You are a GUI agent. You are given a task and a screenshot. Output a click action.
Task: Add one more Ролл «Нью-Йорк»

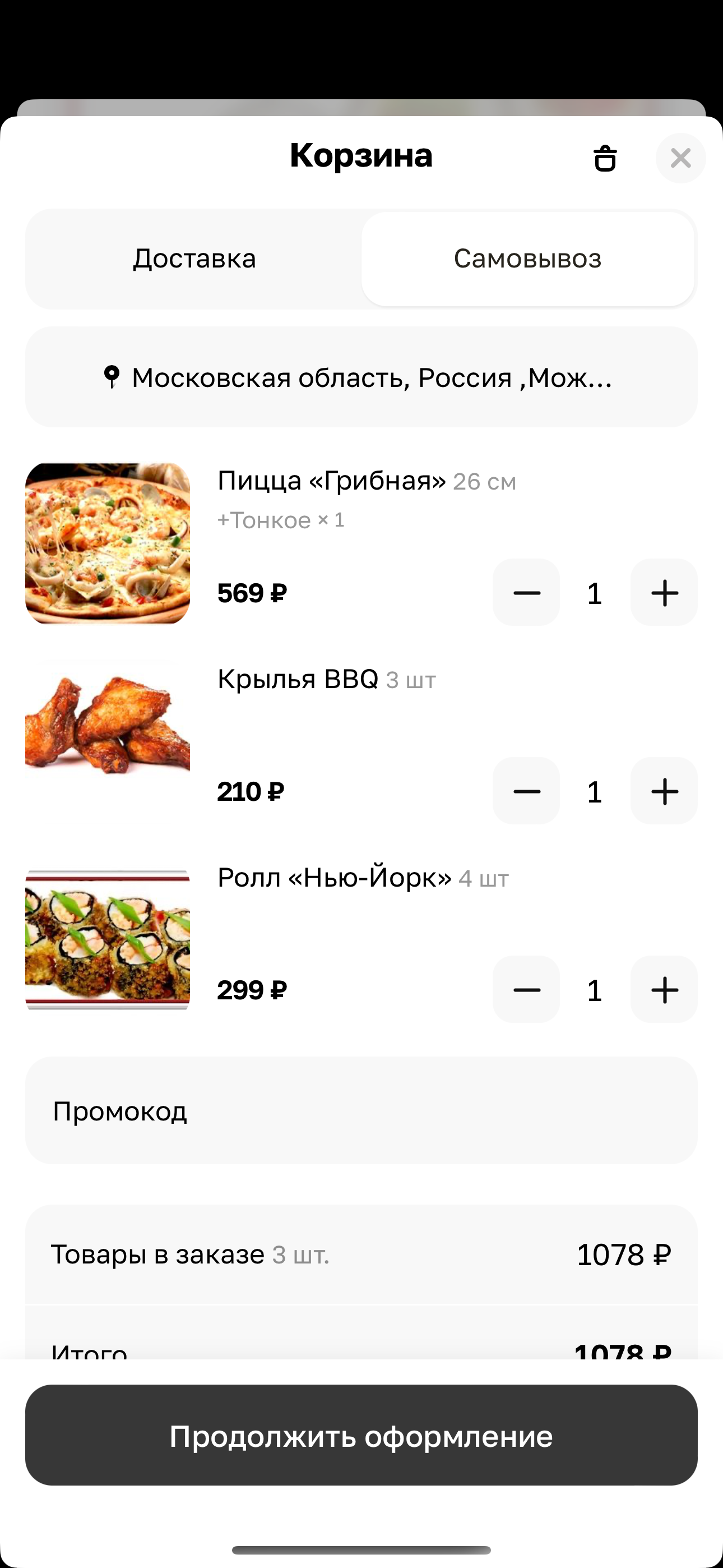click(664, 990)
